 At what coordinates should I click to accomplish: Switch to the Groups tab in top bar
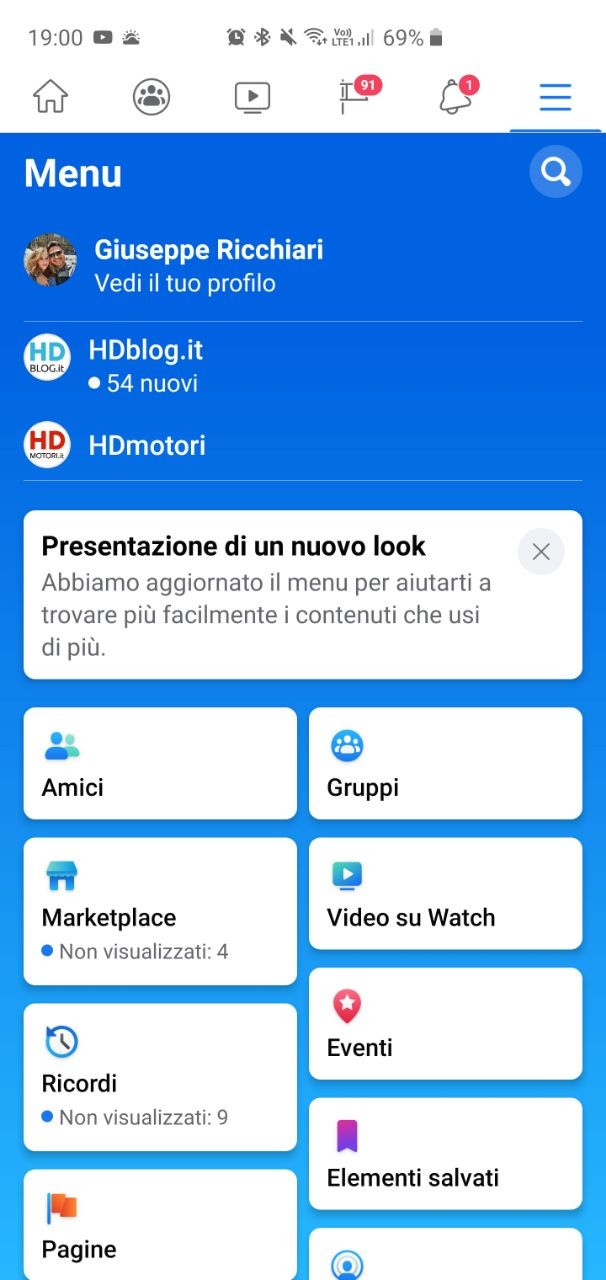tap(152, 97)
